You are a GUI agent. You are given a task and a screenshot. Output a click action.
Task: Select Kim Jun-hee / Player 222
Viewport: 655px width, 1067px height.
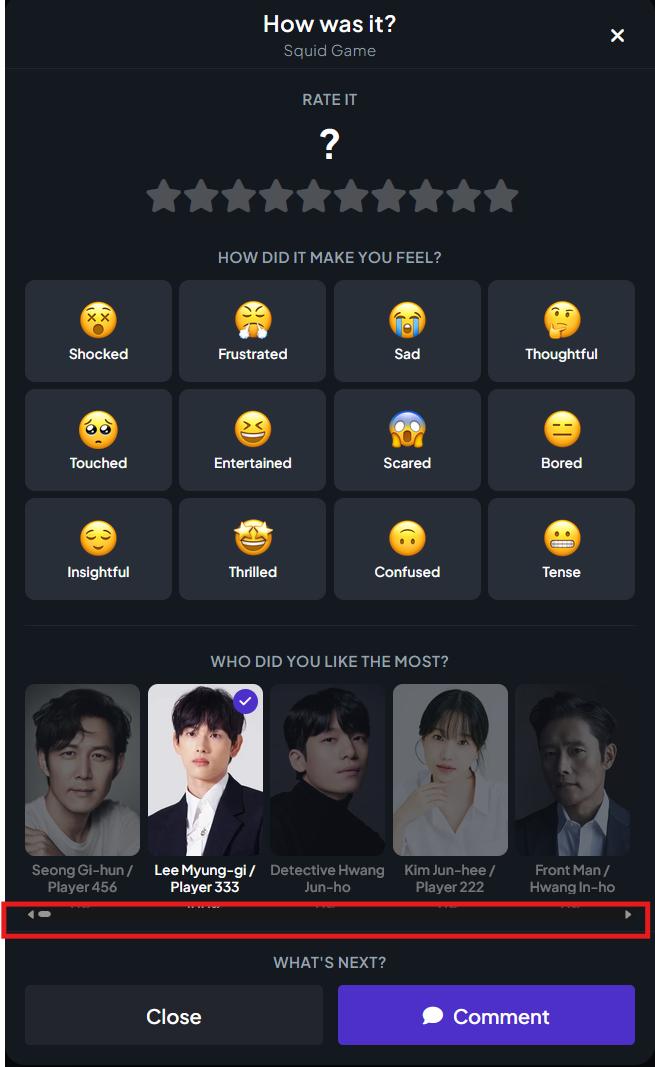[450, 789]
